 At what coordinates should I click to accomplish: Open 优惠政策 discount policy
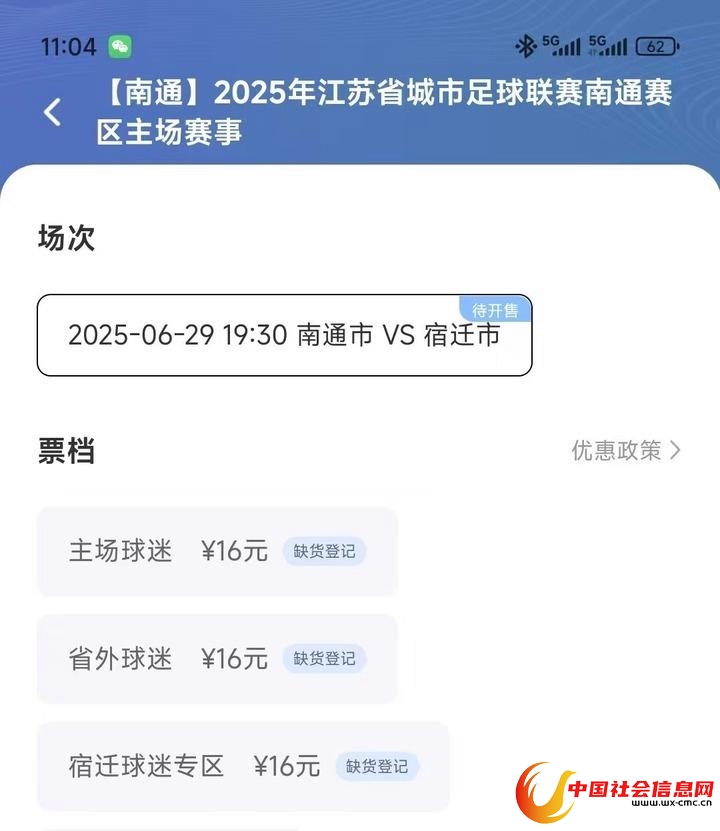(x=626, y=450)
